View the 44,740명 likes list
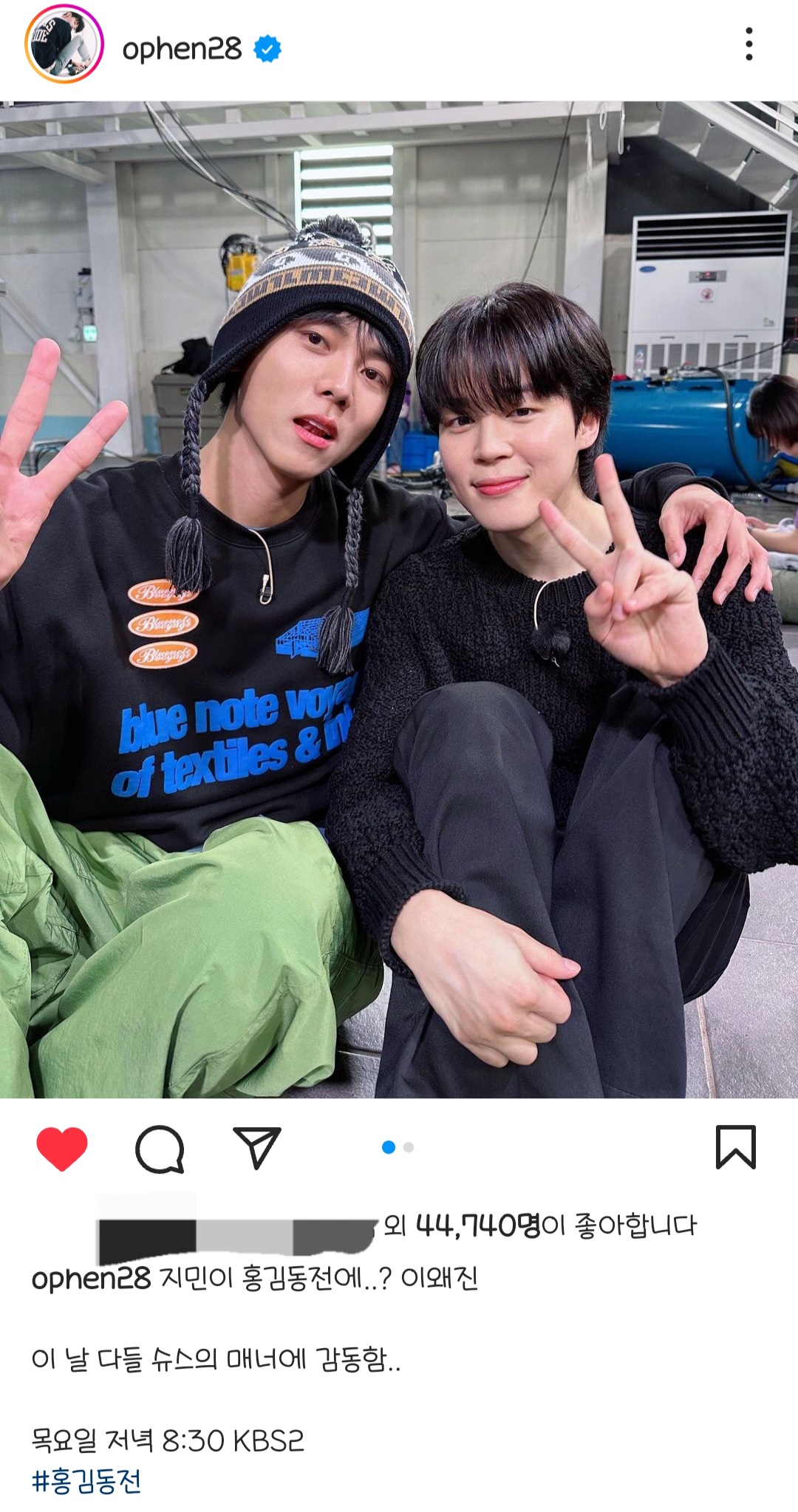The width and height of the screenshot is (798, 1512). 479,1225
